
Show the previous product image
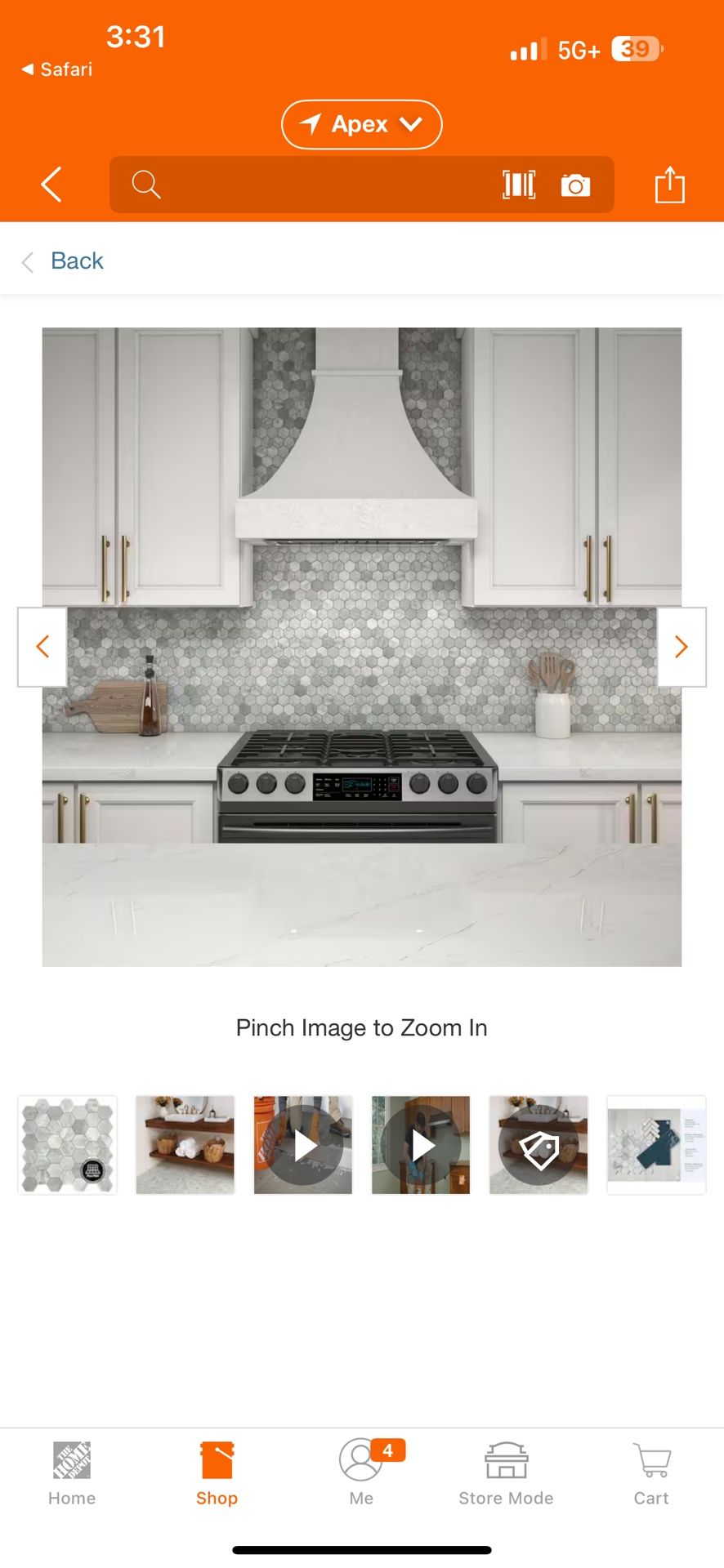(x=42, y=646)
